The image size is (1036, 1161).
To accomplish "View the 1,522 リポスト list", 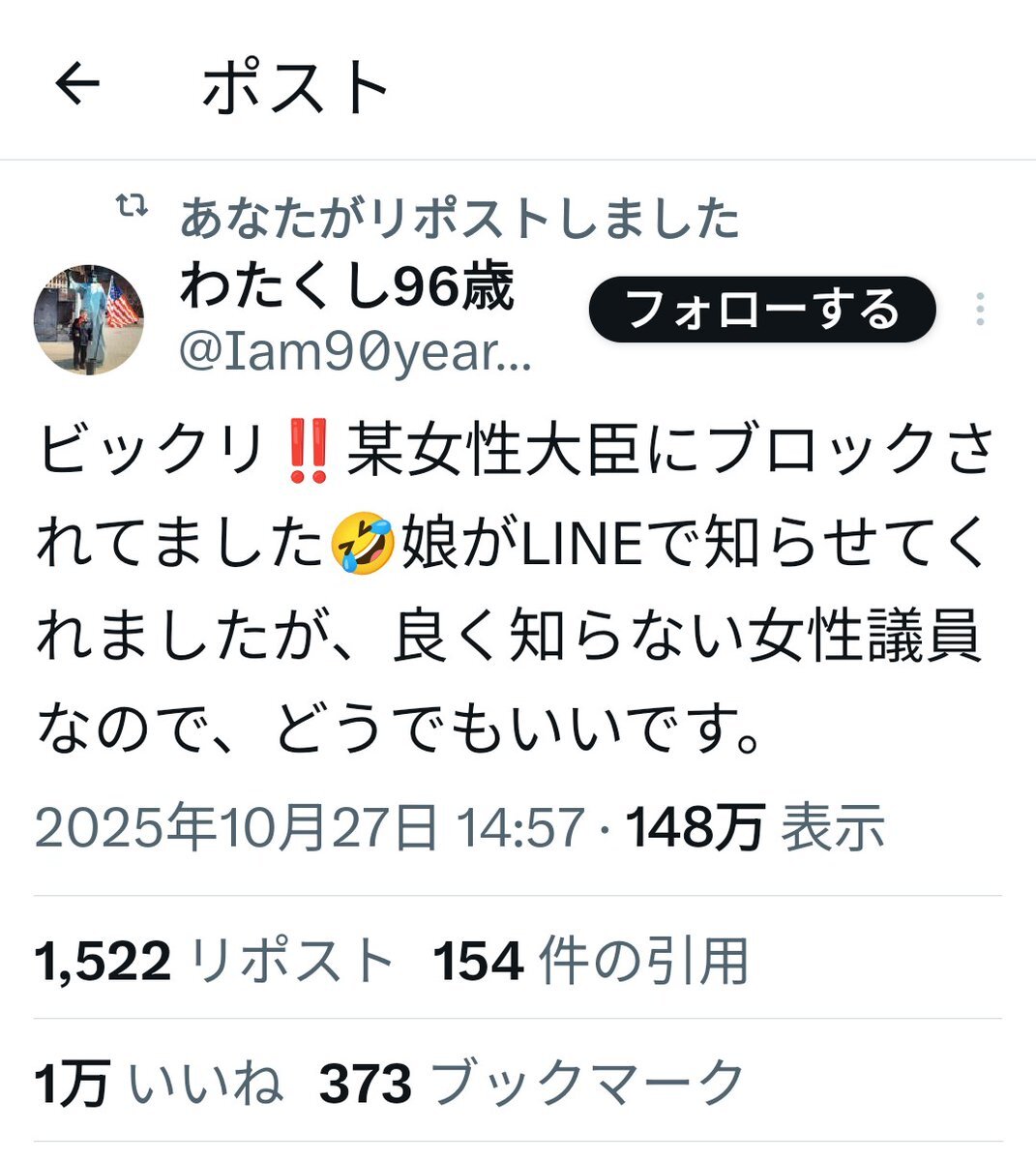I will coord(214,961).
